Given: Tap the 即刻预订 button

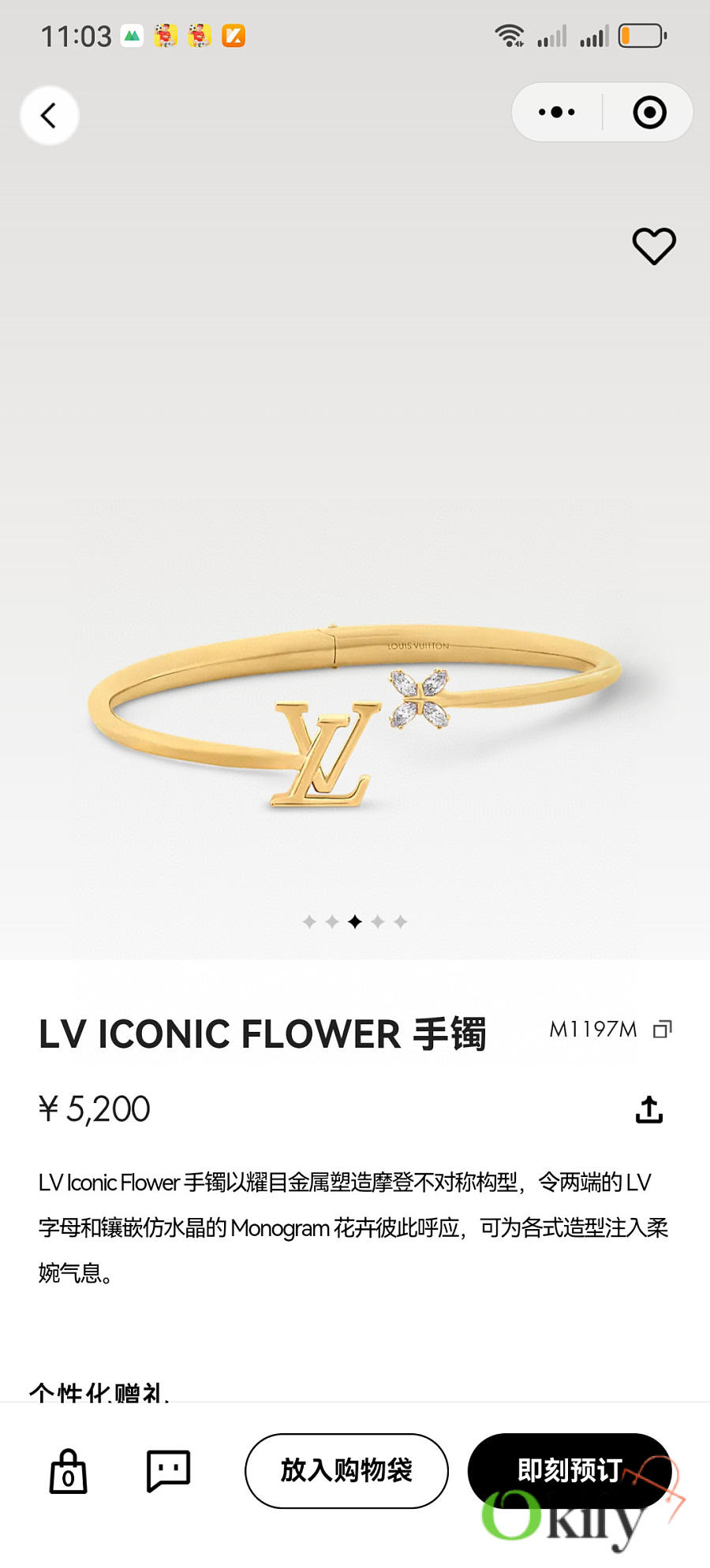Looking at the screenshot, I should click(x=569, y=1470).
